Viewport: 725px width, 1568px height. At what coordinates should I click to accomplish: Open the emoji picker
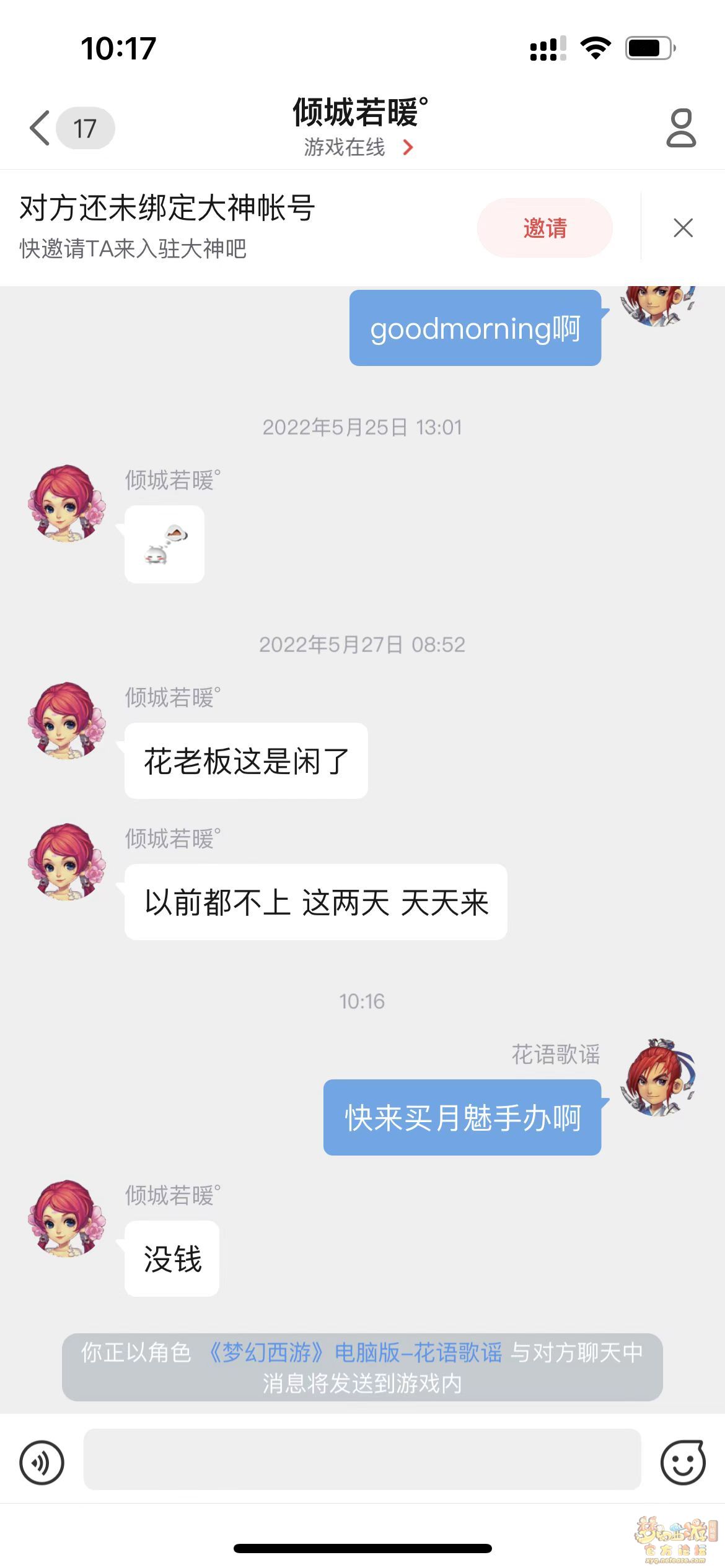point(682,1463)
